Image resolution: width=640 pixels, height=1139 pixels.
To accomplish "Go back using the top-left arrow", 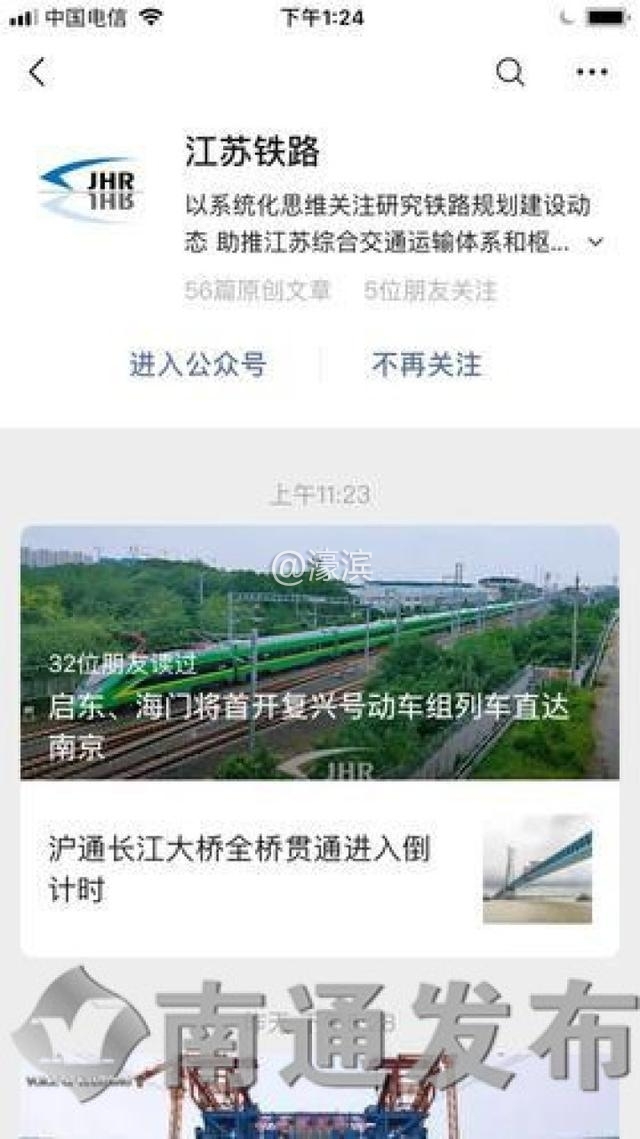I will tap(37, 72).
